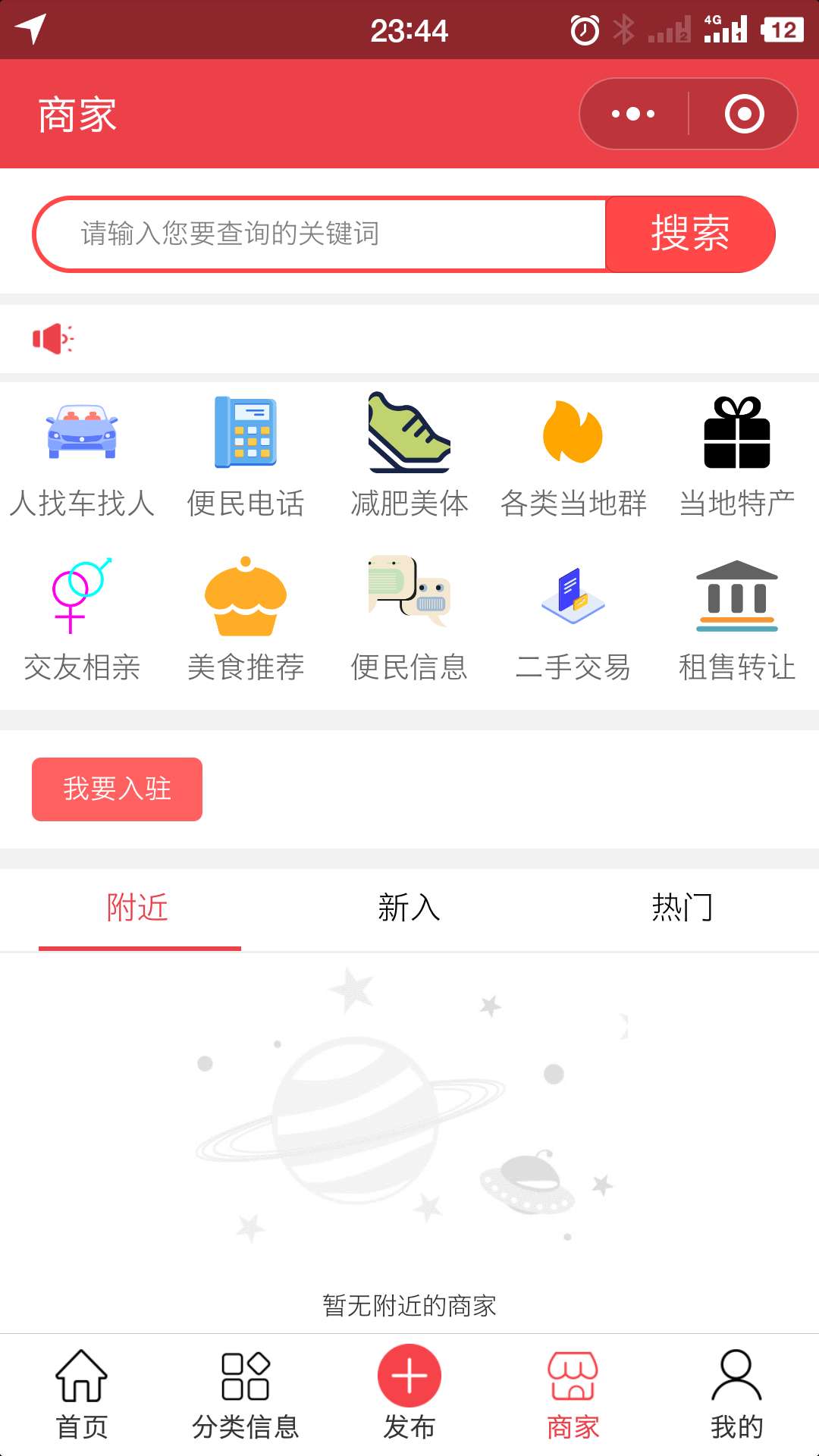This screenshot has height=1456, width=819.
Task: Open the 分类信息 bottom tab
Action: point(246,1394)
